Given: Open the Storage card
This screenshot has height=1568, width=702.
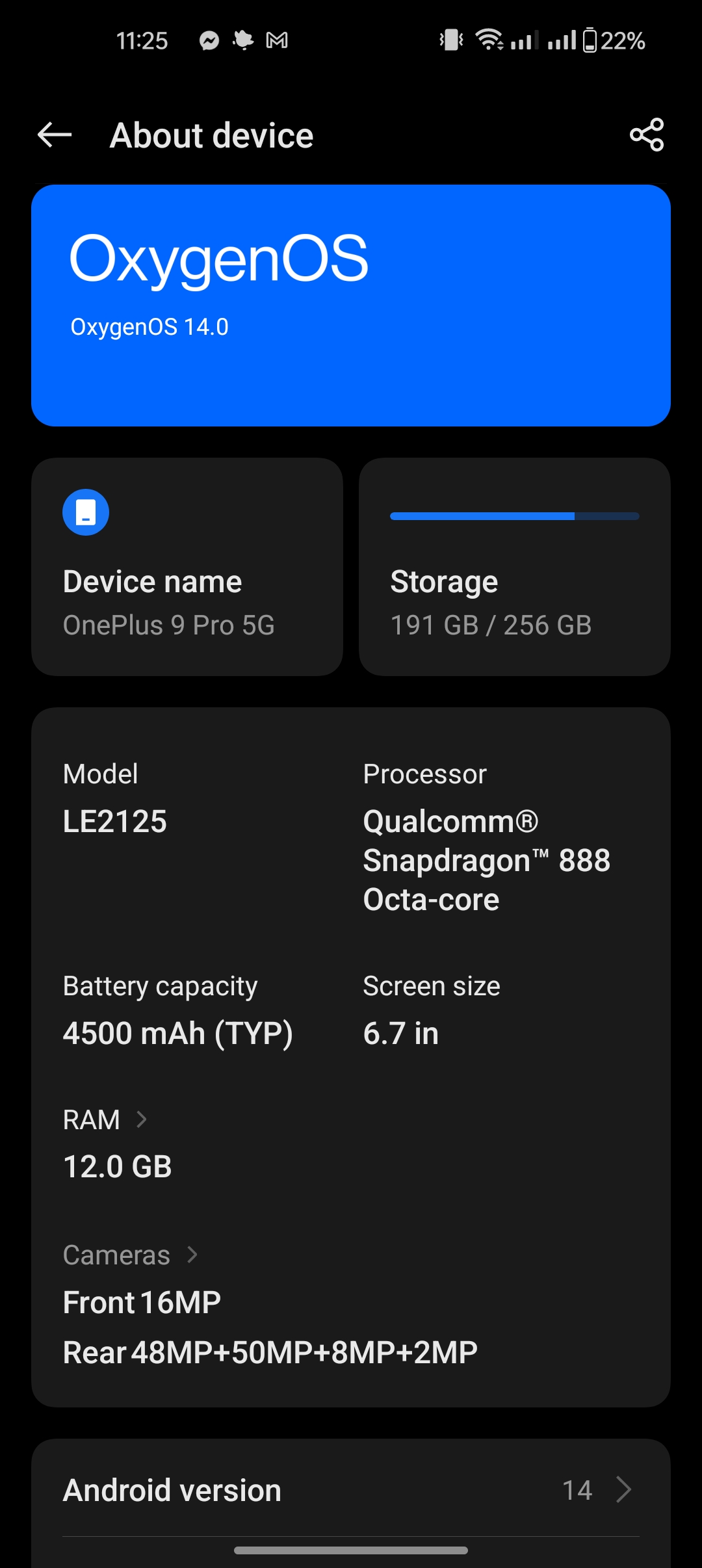Looking at the screenshot, I should tap(515, 567).
